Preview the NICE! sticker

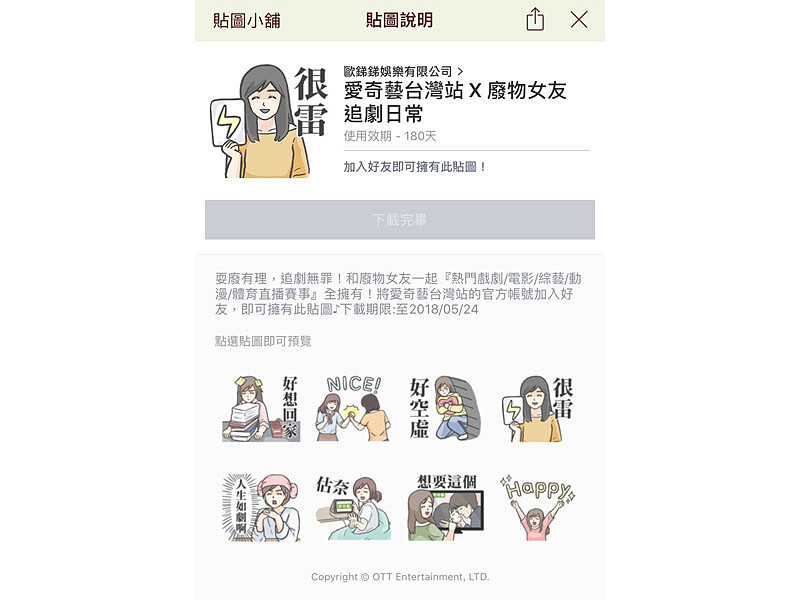point(354,409)
